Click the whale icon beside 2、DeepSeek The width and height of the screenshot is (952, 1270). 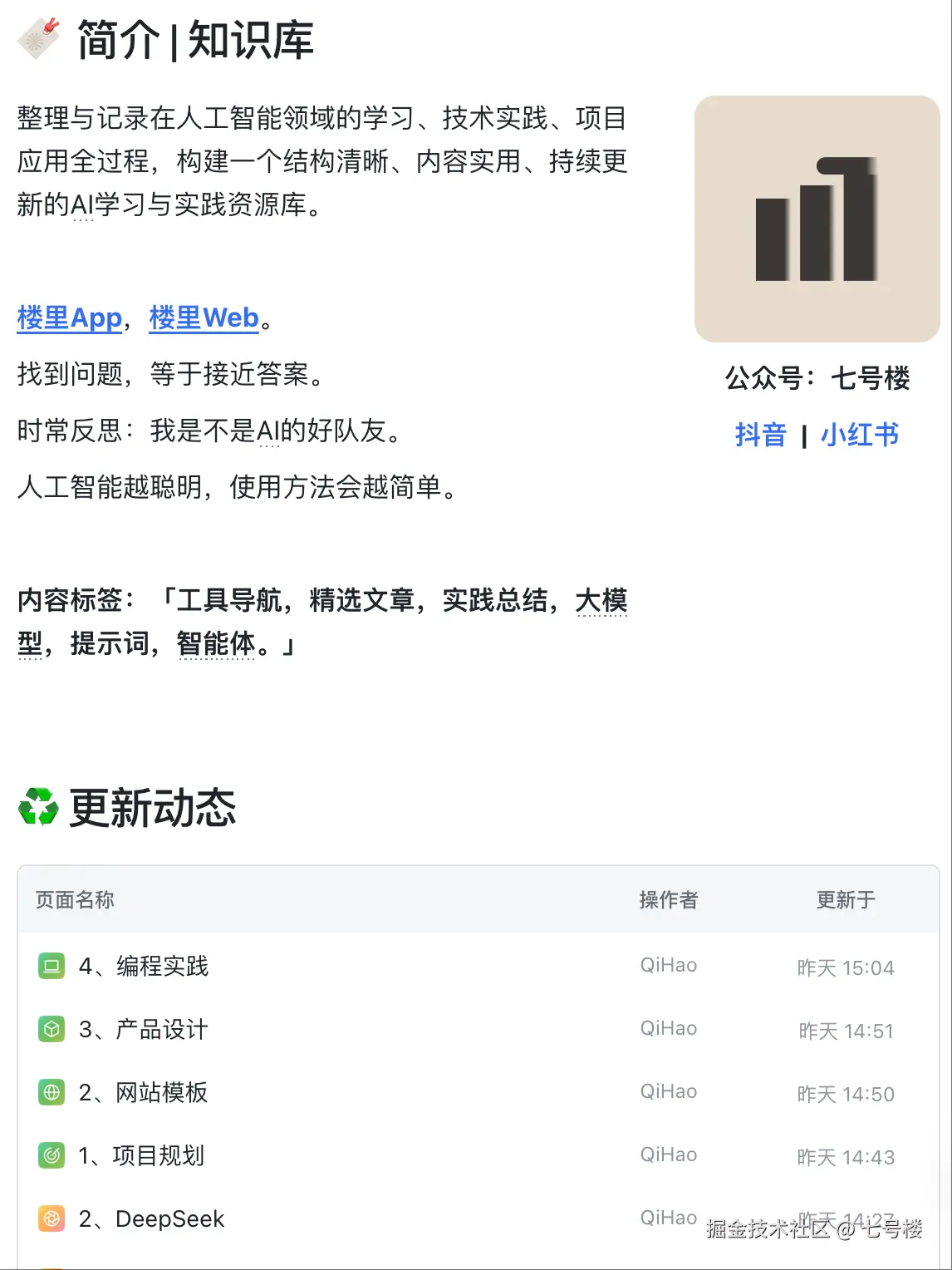(51, 1218)
